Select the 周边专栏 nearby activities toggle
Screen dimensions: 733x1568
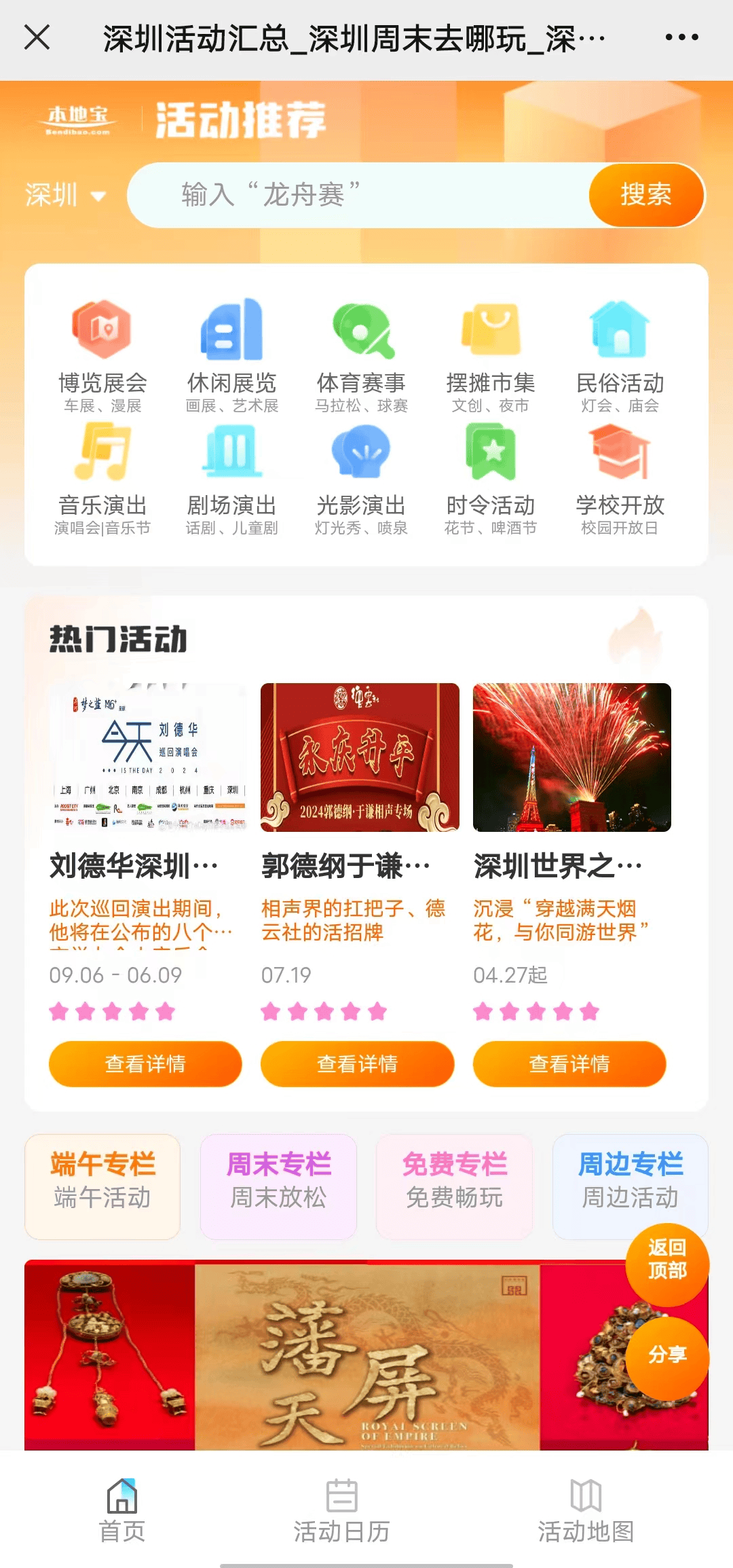click(630, 1185)
